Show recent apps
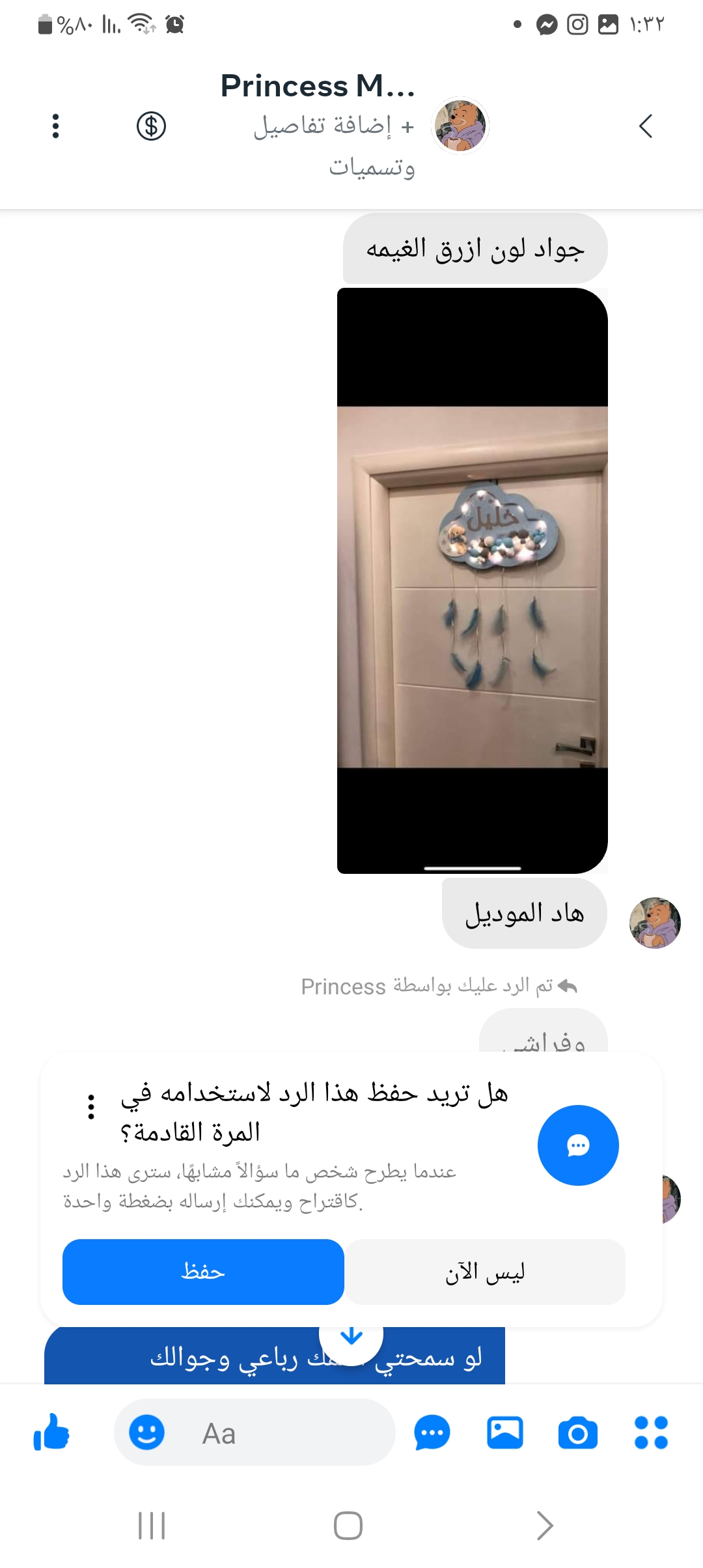The height and width of the screenshot is (1568, 703). 152,1526
